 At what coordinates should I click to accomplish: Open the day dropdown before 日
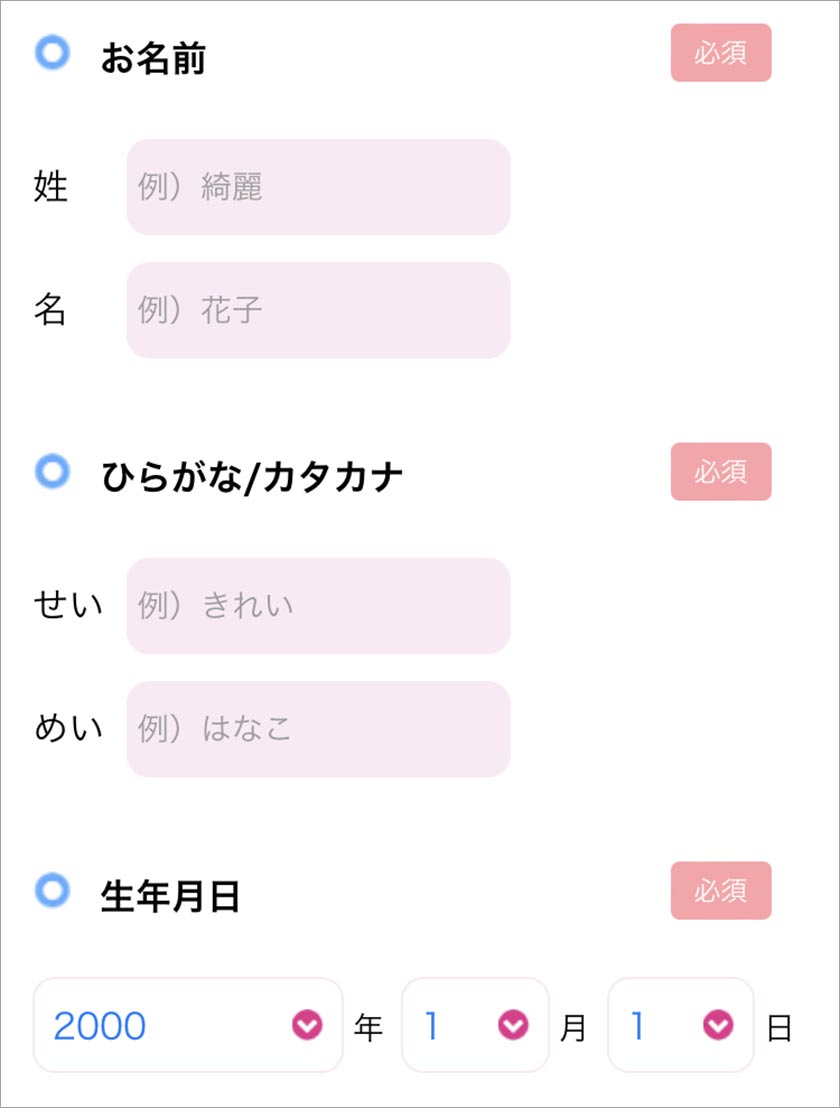tap(680, 1026)
